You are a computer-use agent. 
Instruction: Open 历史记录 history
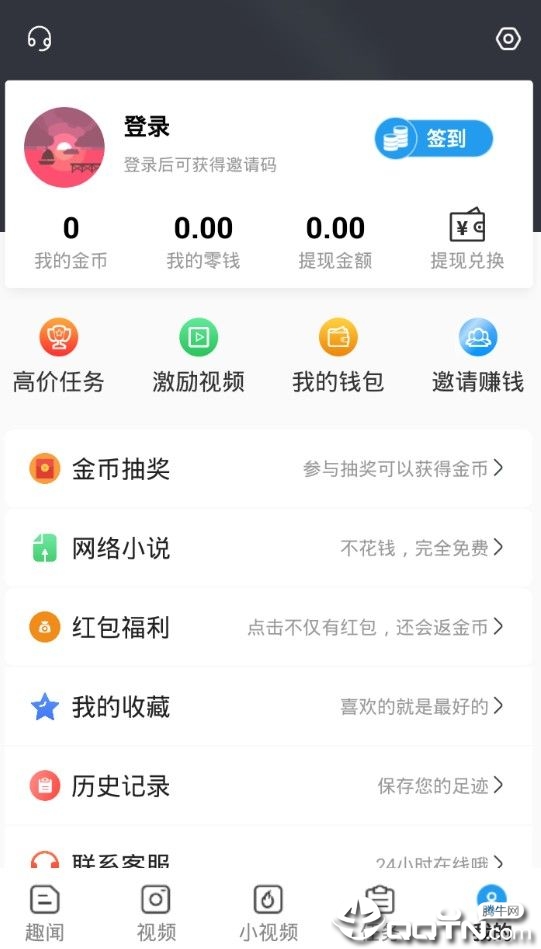(269, 786)
